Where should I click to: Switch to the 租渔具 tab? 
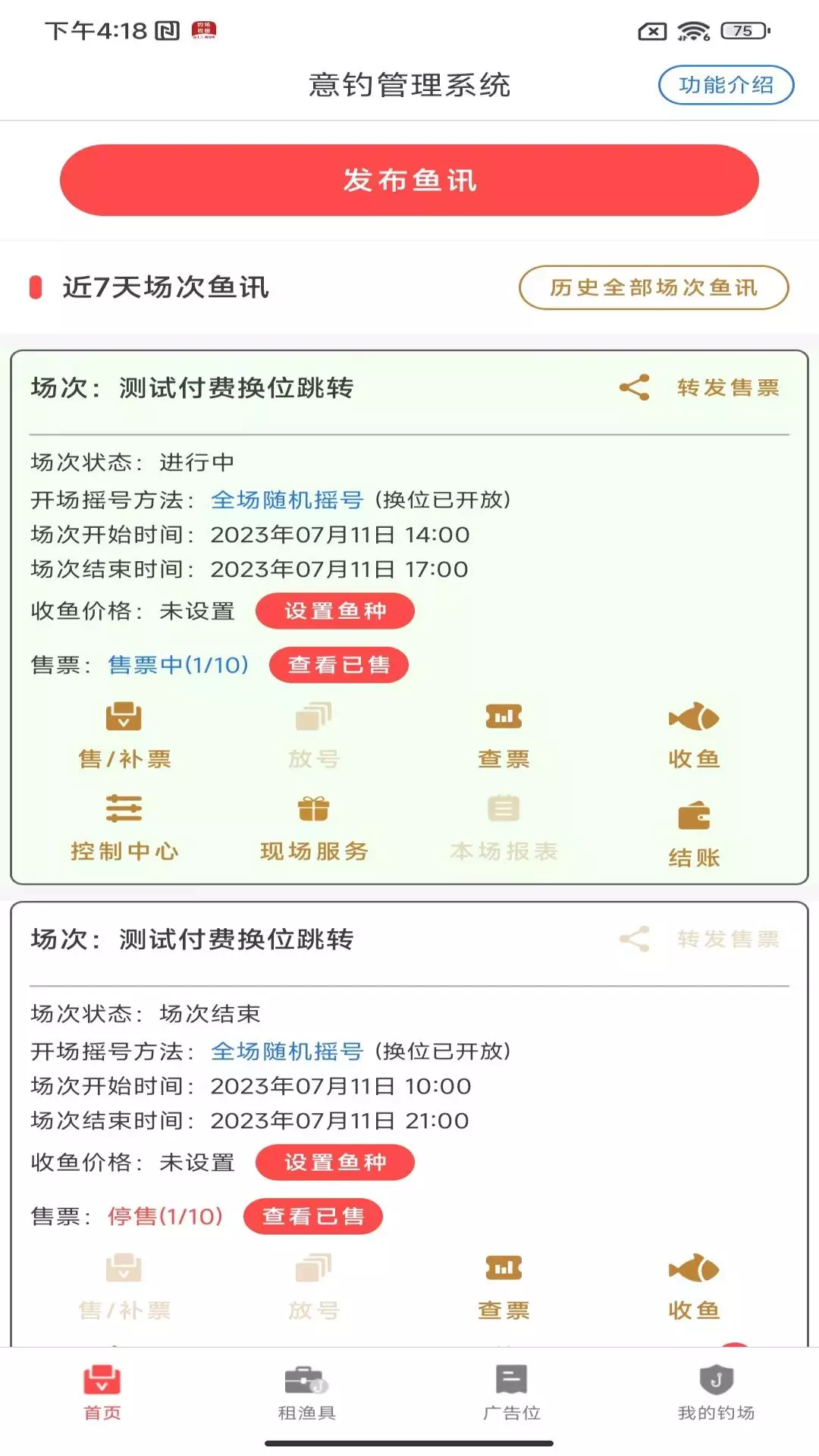(x=307, y=1394)
